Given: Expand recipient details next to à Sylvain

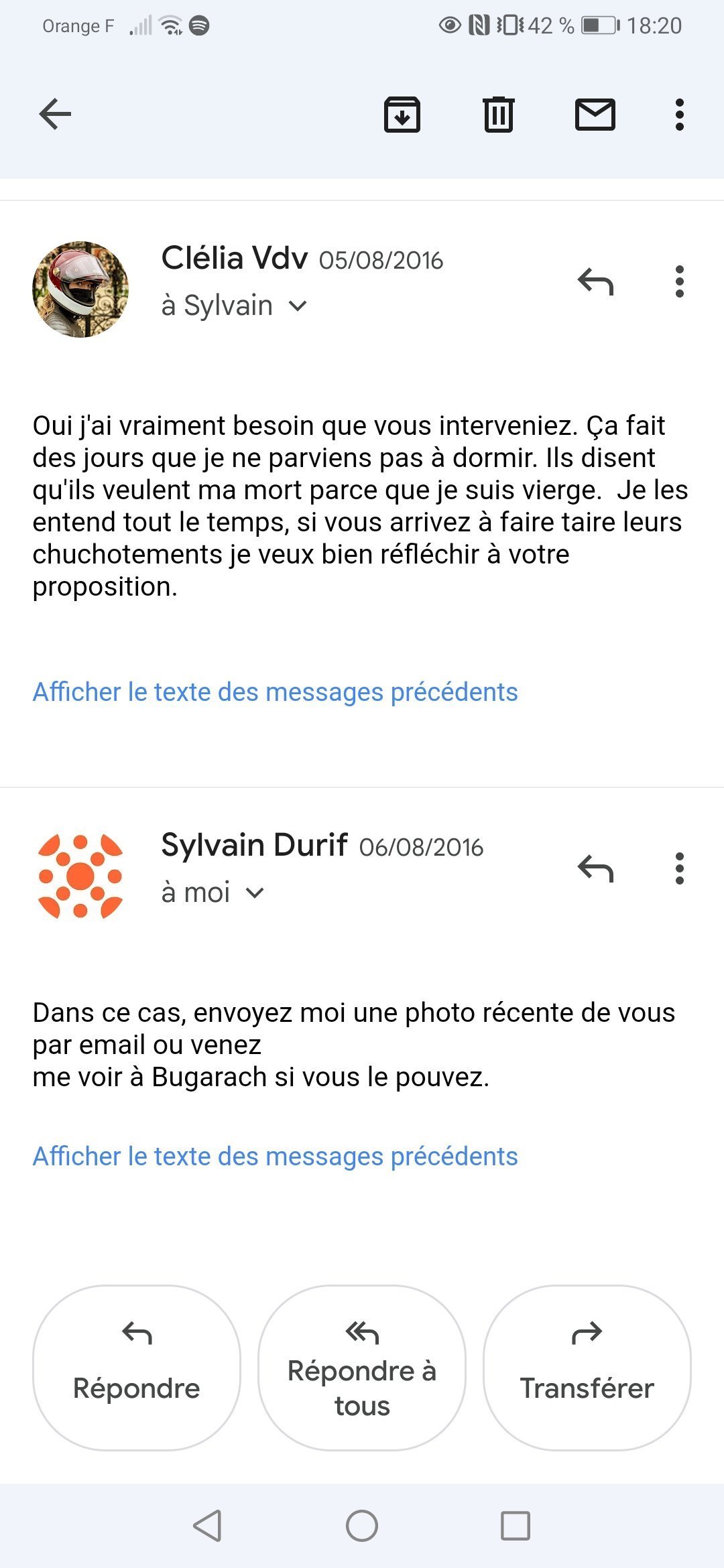Looking at the screenshot, I should (x=297, y=306).
